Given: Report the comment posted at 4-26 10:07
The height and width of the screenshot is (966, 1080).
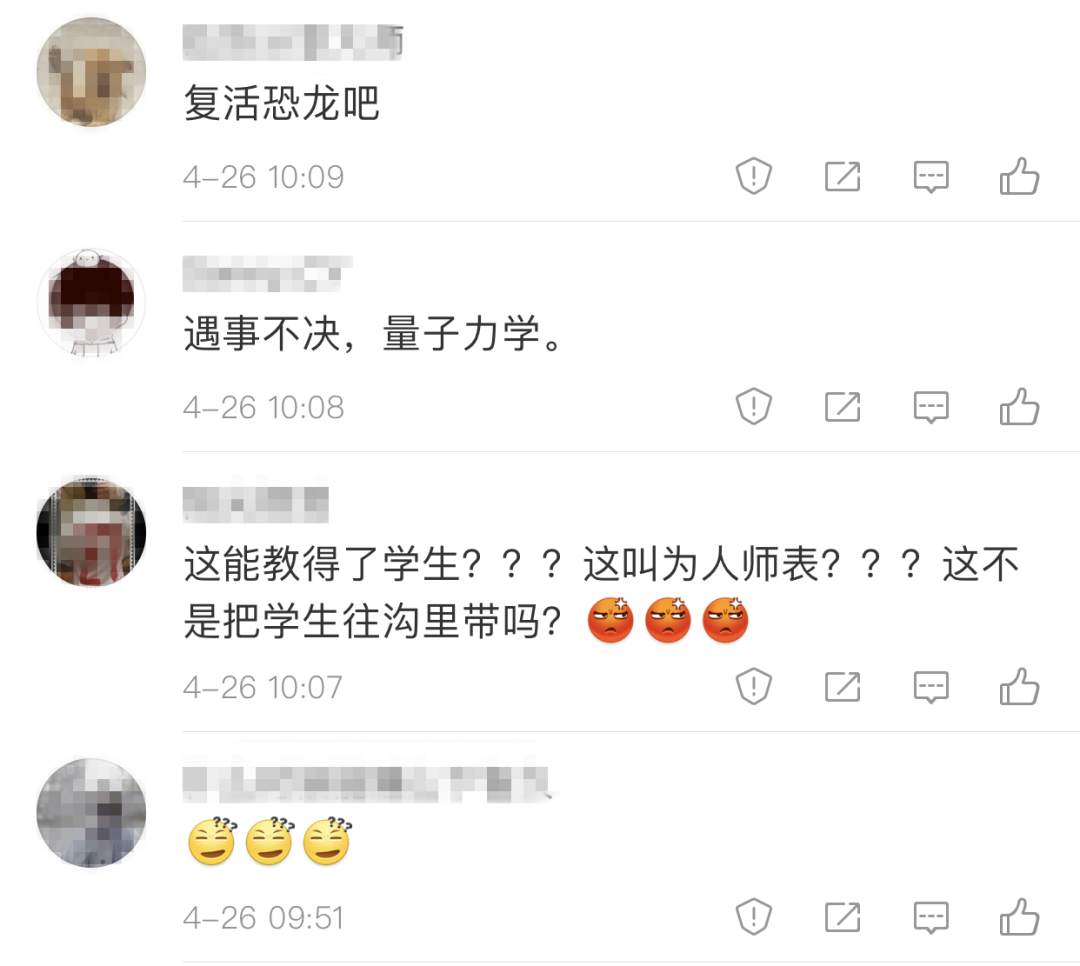Looking at the screenshot, I should tap(753, 687).
